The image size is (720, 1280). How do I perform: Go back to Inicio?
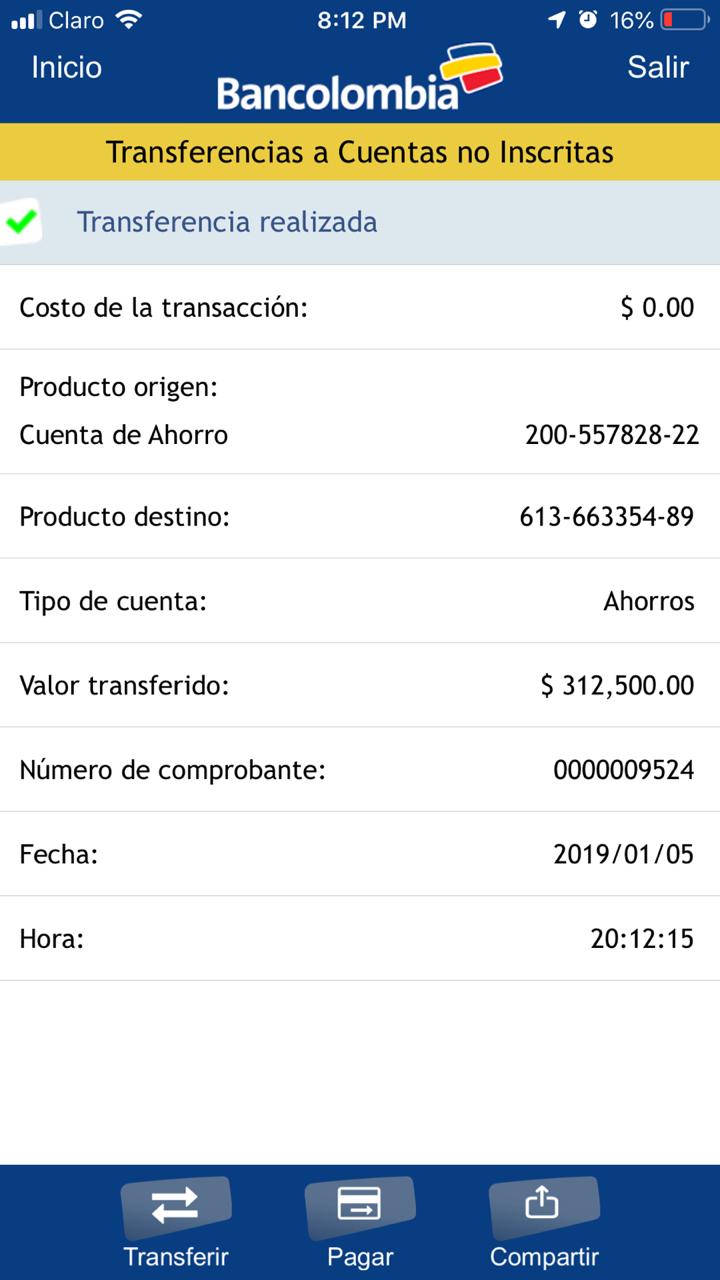[66, 67]
